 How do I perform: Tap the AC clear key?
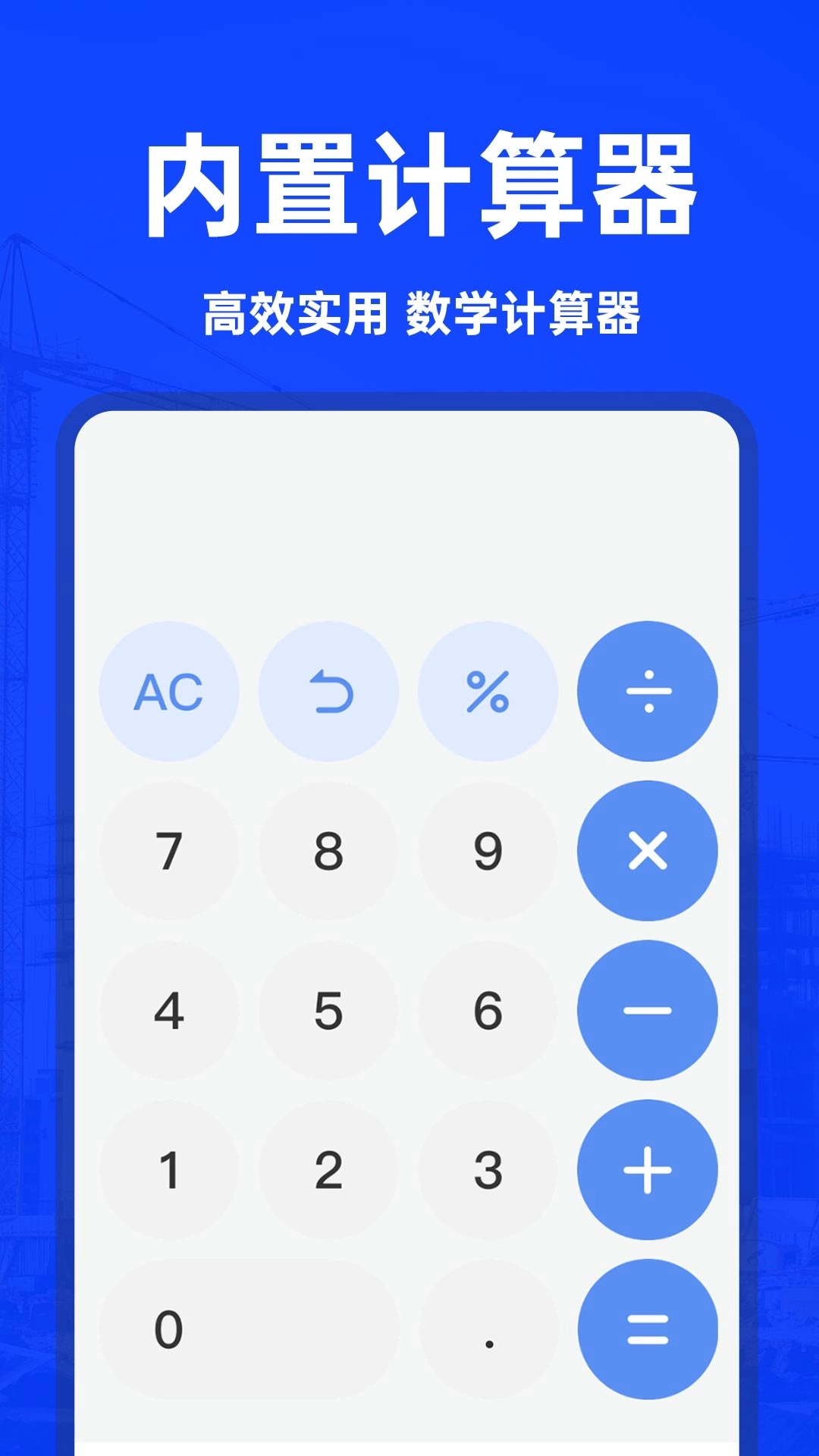[x=171, y=690]
